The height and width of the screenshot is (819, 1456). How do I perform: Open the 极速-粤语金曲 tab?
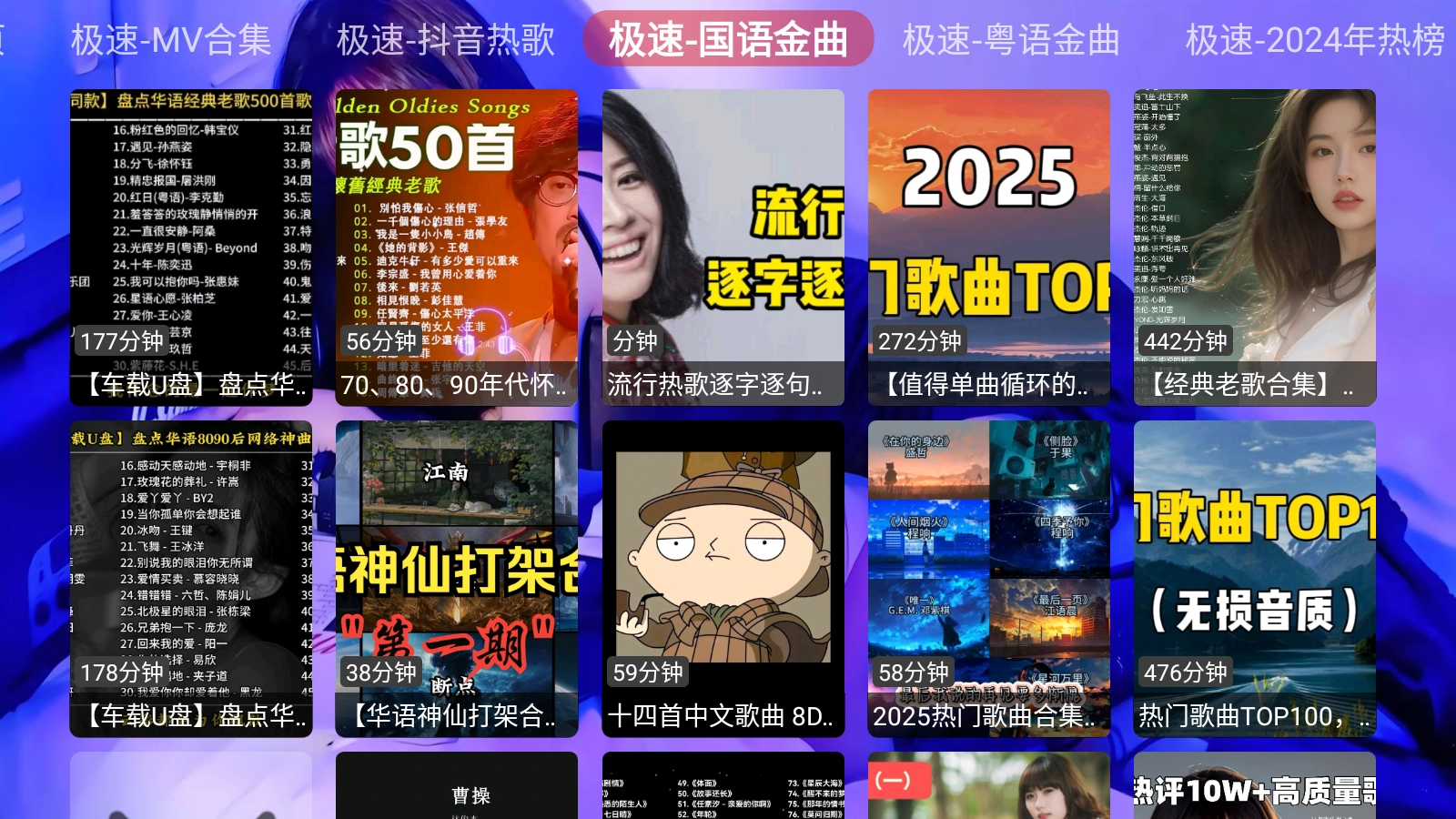point(1011,40)
